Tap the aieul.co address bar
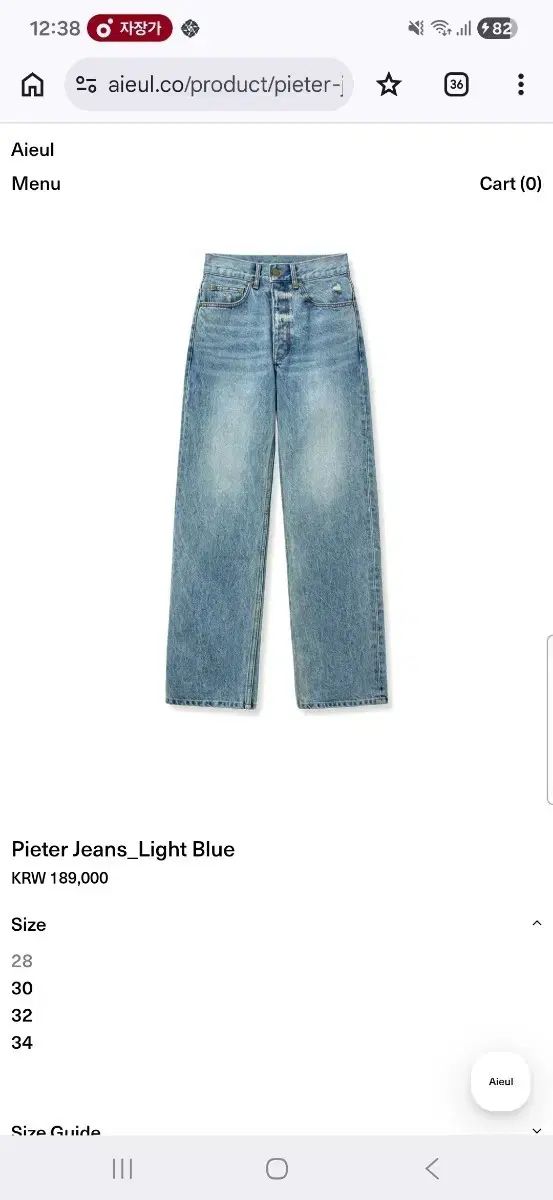Image resolution: width=553 pixels, height=1200 pixels. tap(209, 85)
